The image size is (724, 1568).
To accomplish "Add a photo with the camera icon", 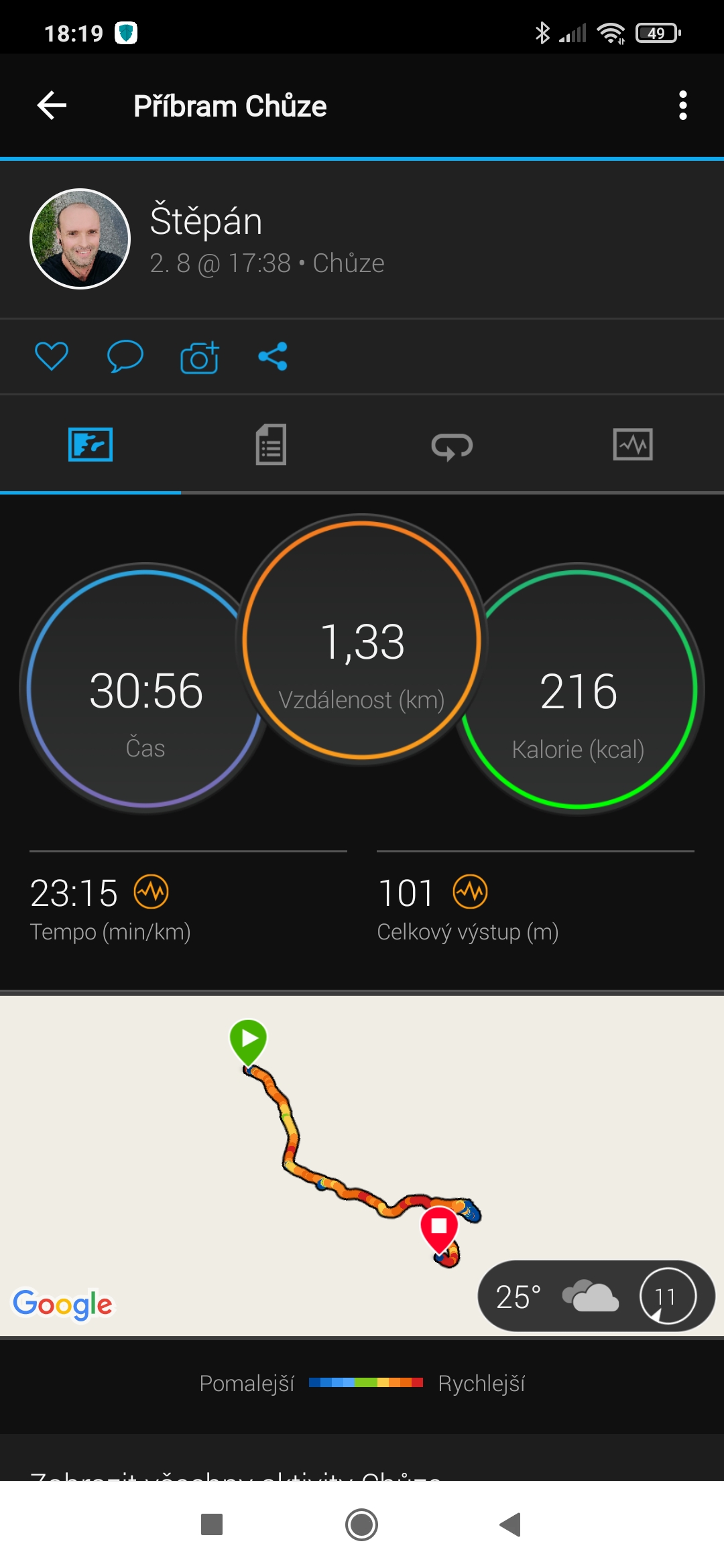I will (x=200, y=356).
